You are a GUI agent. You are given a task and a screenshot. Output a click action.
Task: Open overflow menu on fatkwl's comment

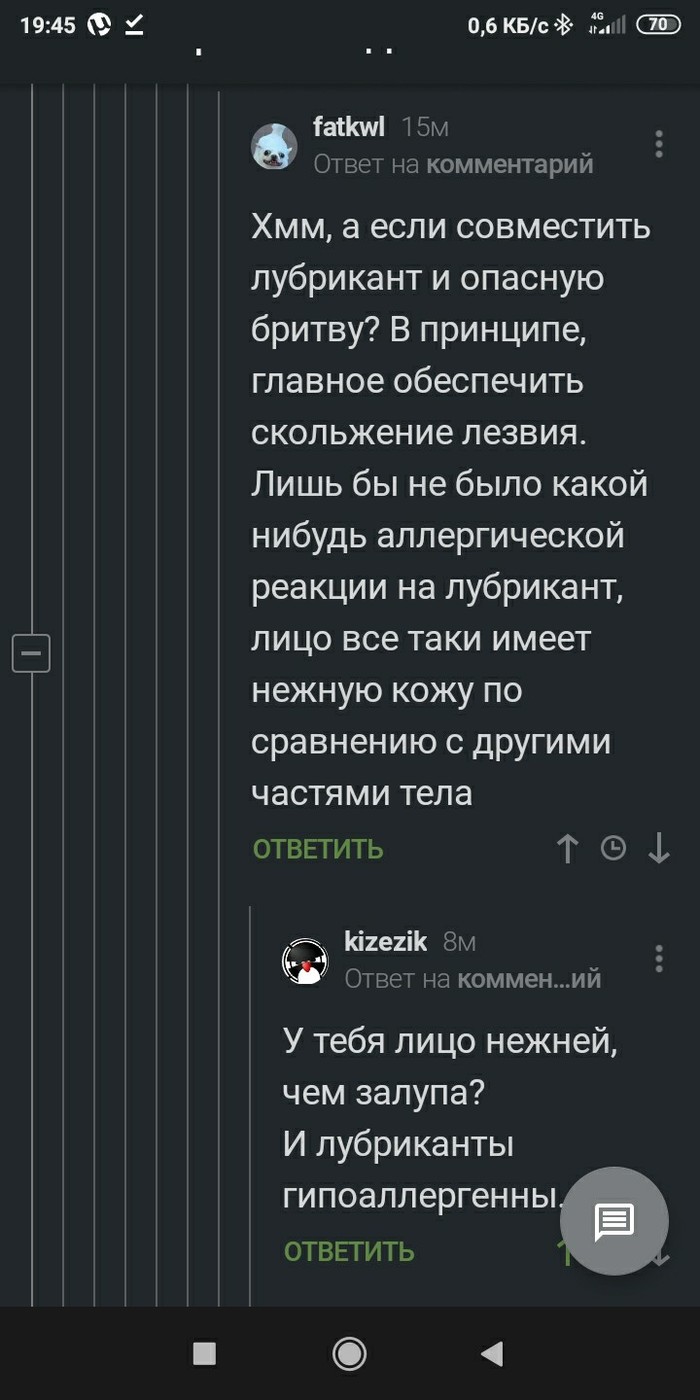coord(658,144)
